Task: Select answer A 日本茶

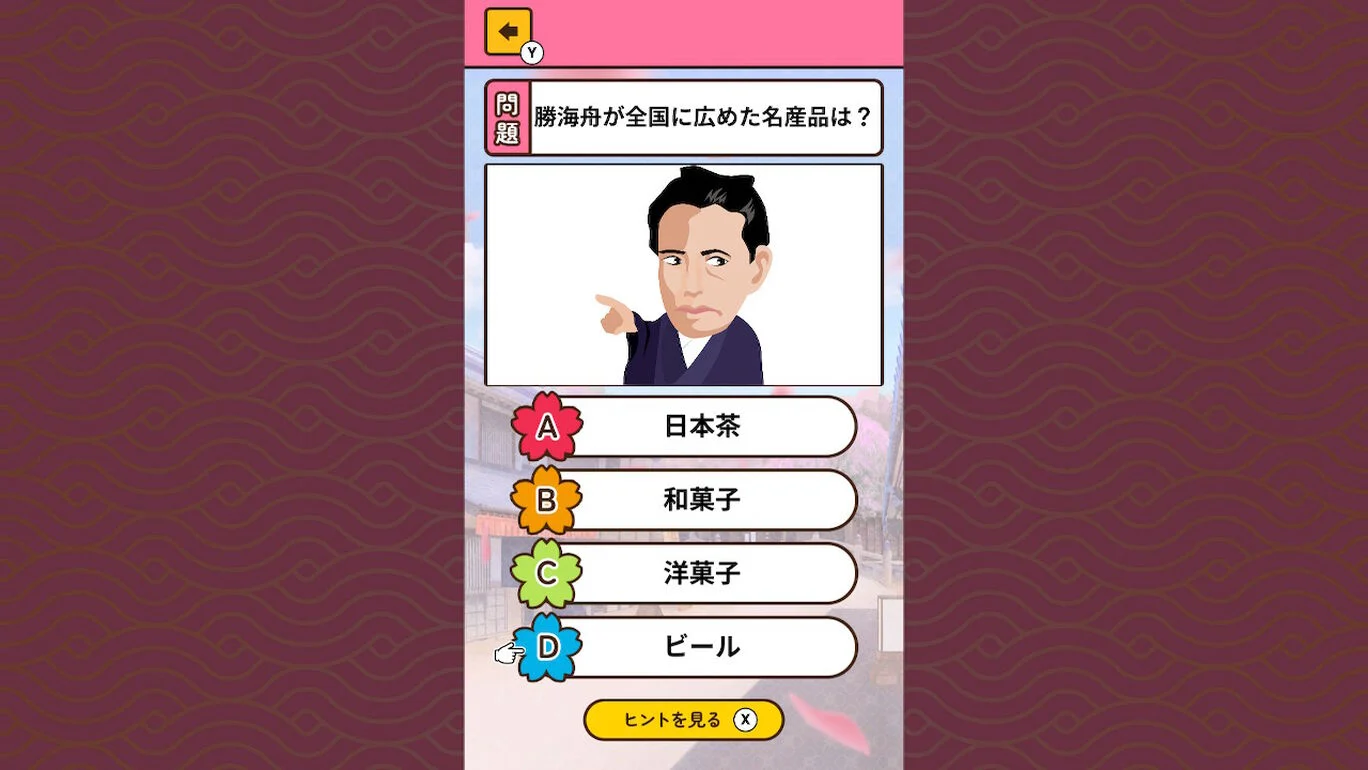Action: click(x=701, y=427)
